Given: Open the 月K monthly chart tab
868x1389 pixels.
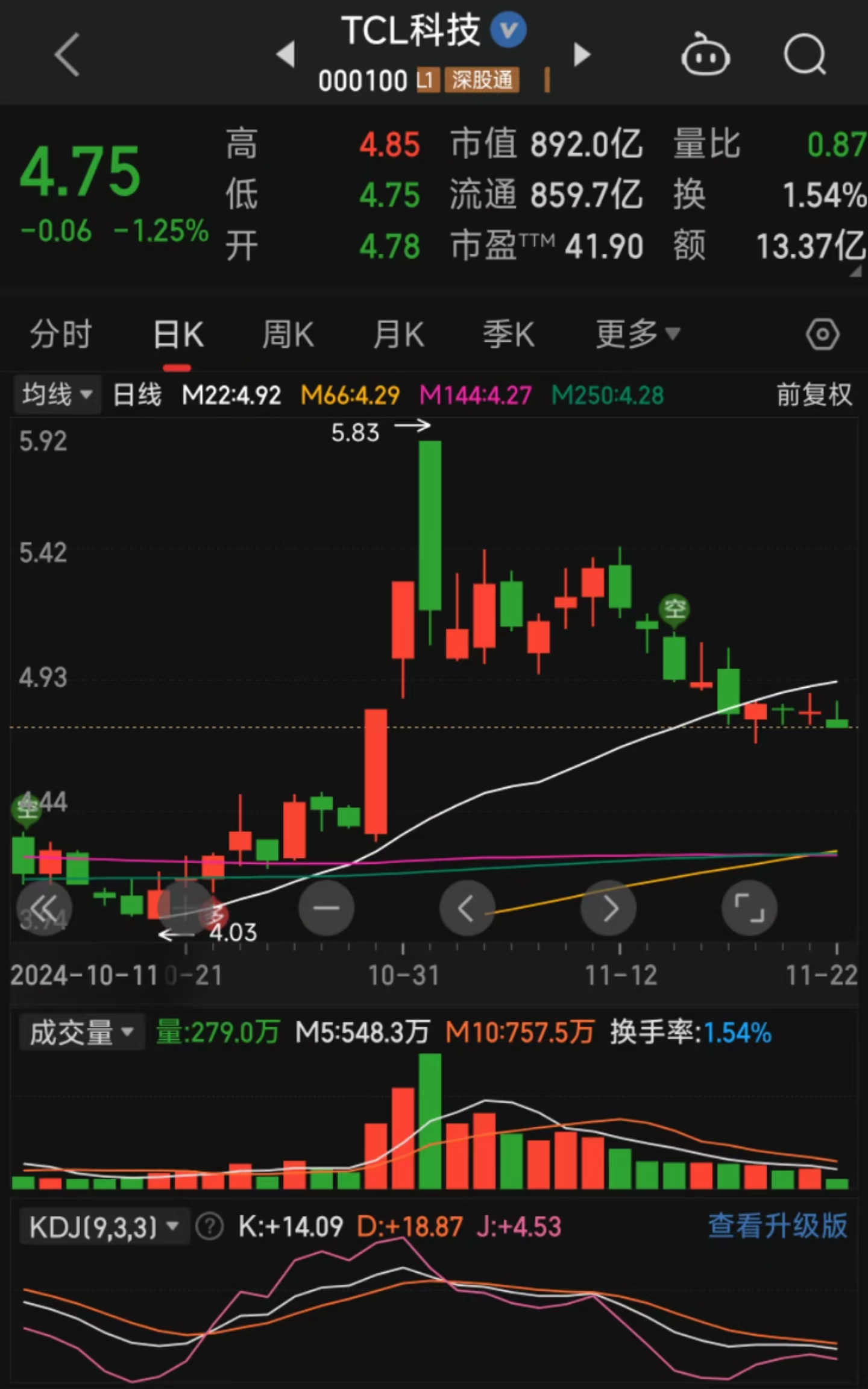Looking at the screenshot, I should tap(398, 335).
